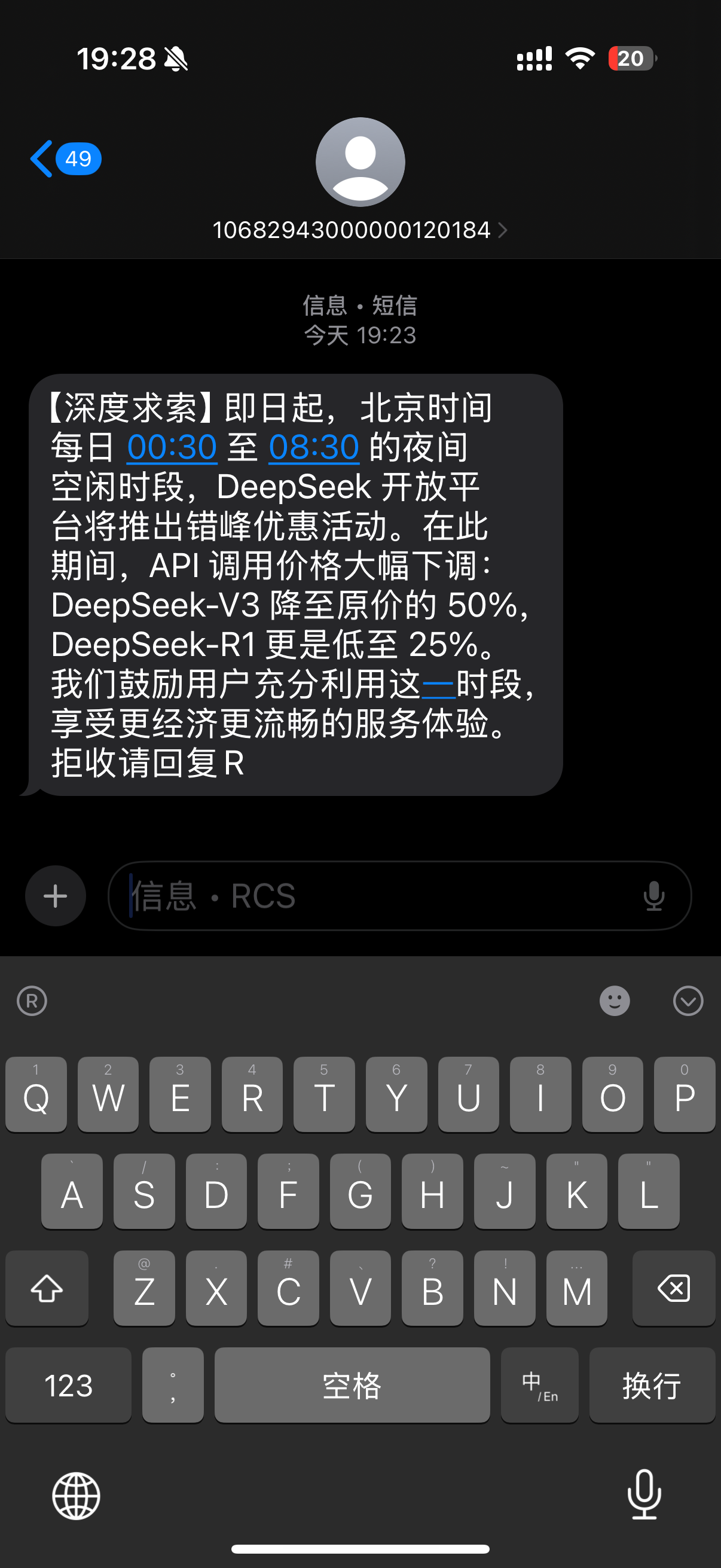The image size is (721, 1568).
Task: Tap the keyboard's R logo icon
Action: [x=32, y=1001]
